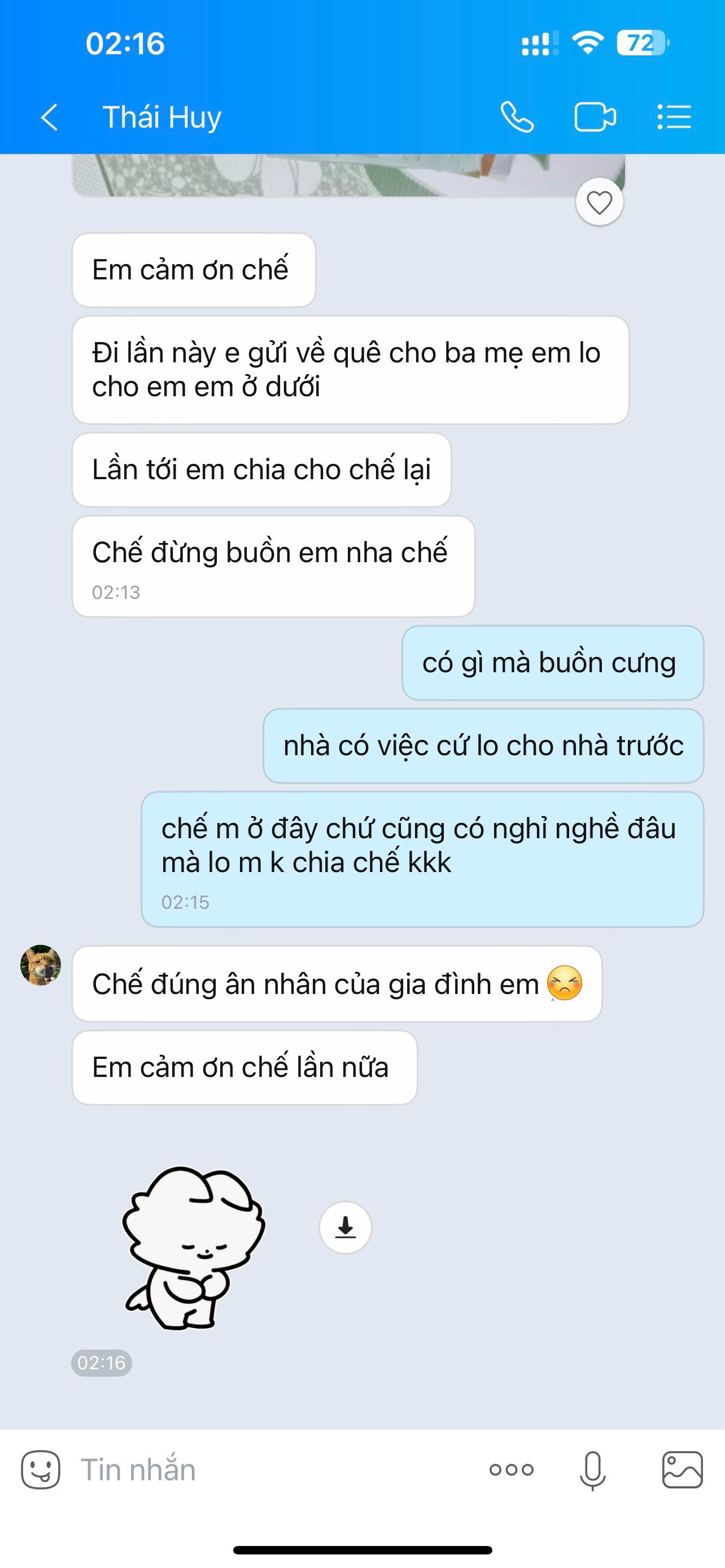The width and height of the screenshot is (725, 1568).
Task: Open the sticker and emoji picker
Action: (41, 1469)
